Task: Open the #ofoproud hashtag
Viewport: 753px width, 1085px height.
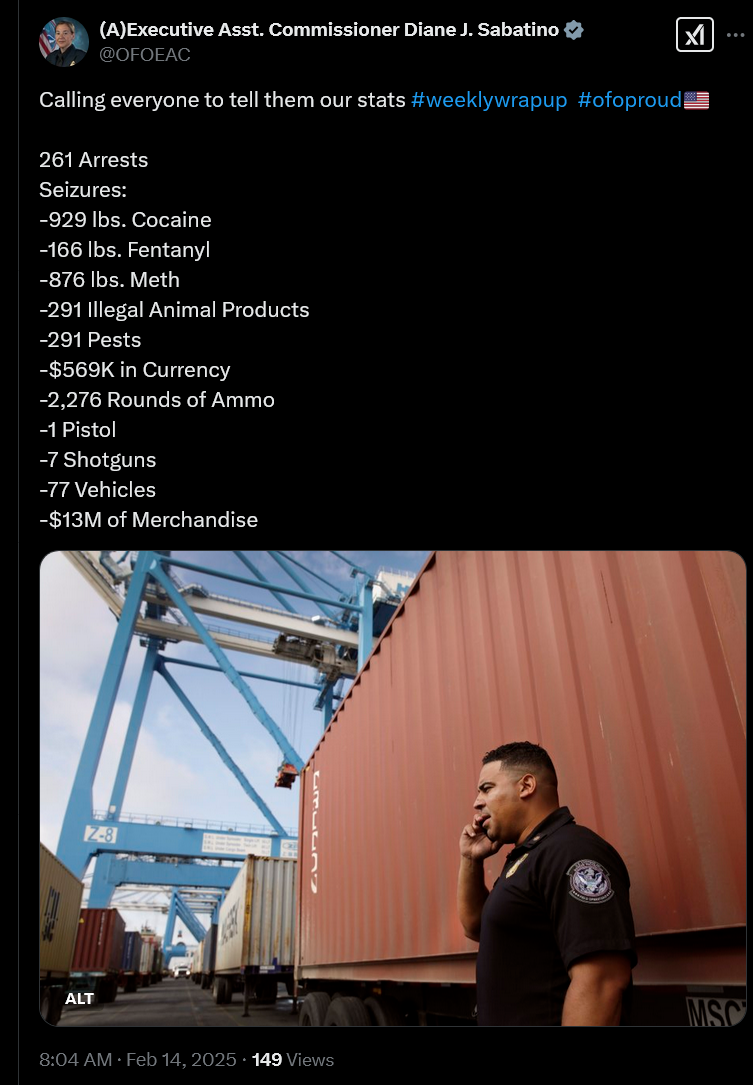Action: click(629, 100)
